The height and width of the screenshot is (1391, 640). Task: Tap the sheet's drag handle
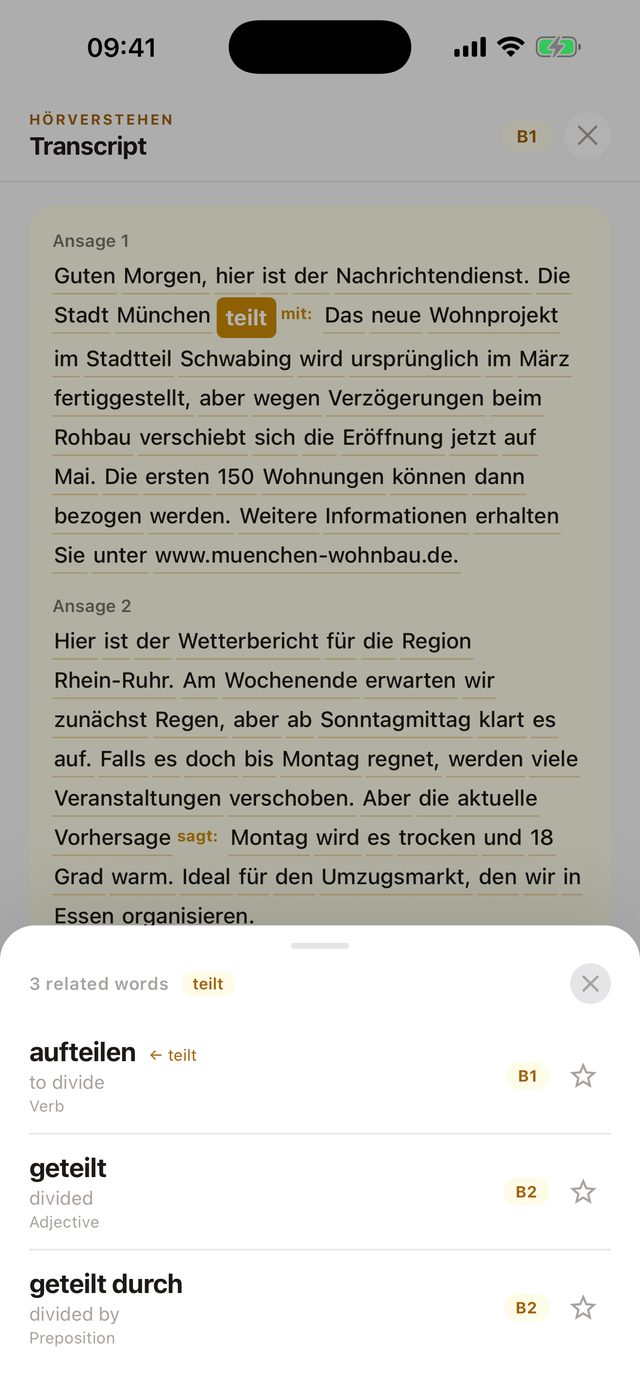point(320,945)
